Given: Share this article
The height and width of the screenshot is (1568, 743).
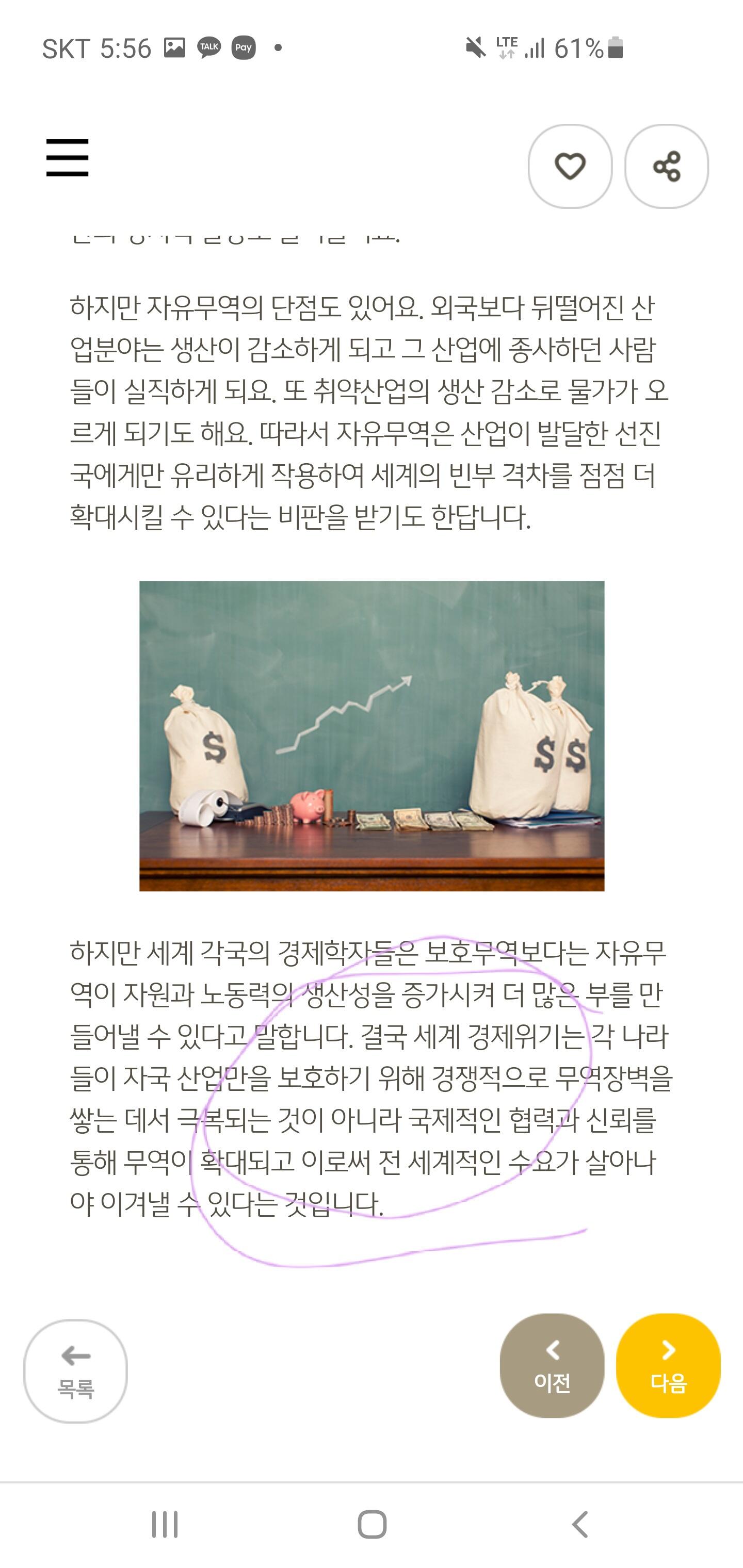Looking at the screenshot, I should coord(666,166).
